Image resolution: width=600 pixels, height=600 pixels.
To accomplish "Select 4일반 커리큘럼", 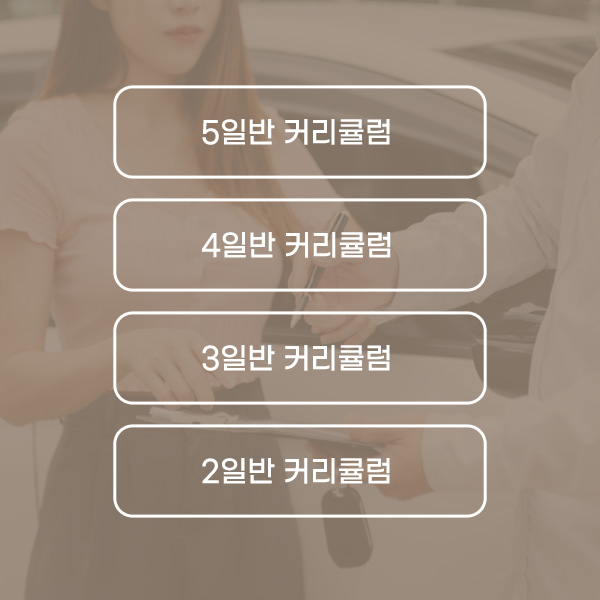I will 299,245.
